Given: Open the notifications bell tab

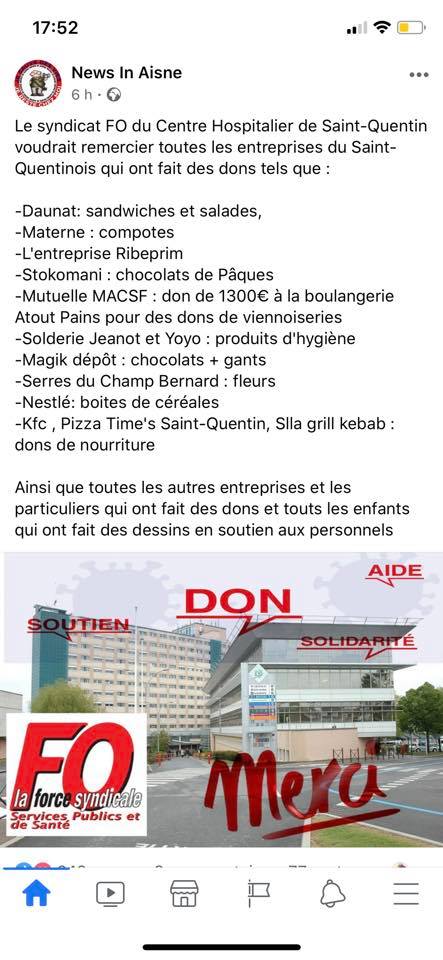Looking at the screenshot, I should click(x=332, y=894).
